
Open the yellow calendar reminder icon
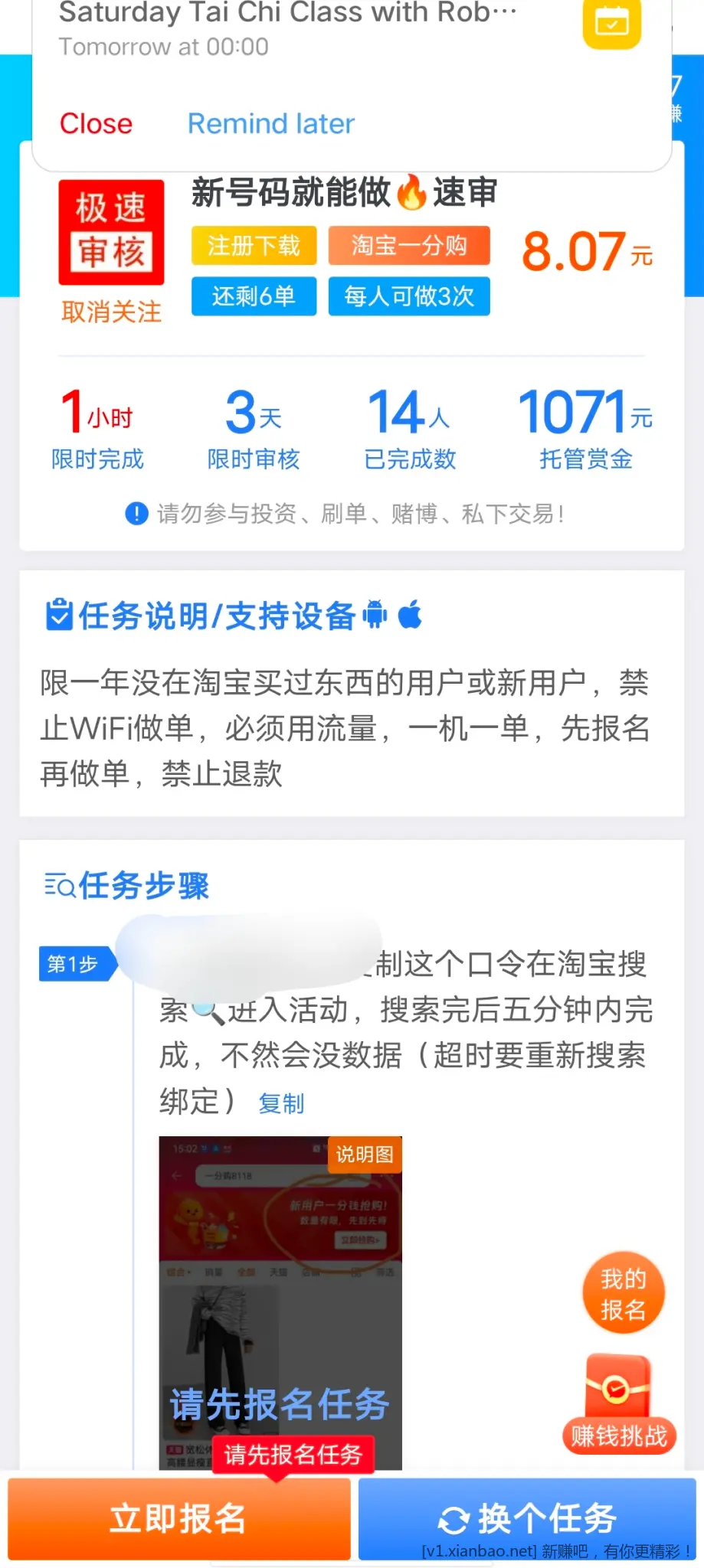(610, 23)
